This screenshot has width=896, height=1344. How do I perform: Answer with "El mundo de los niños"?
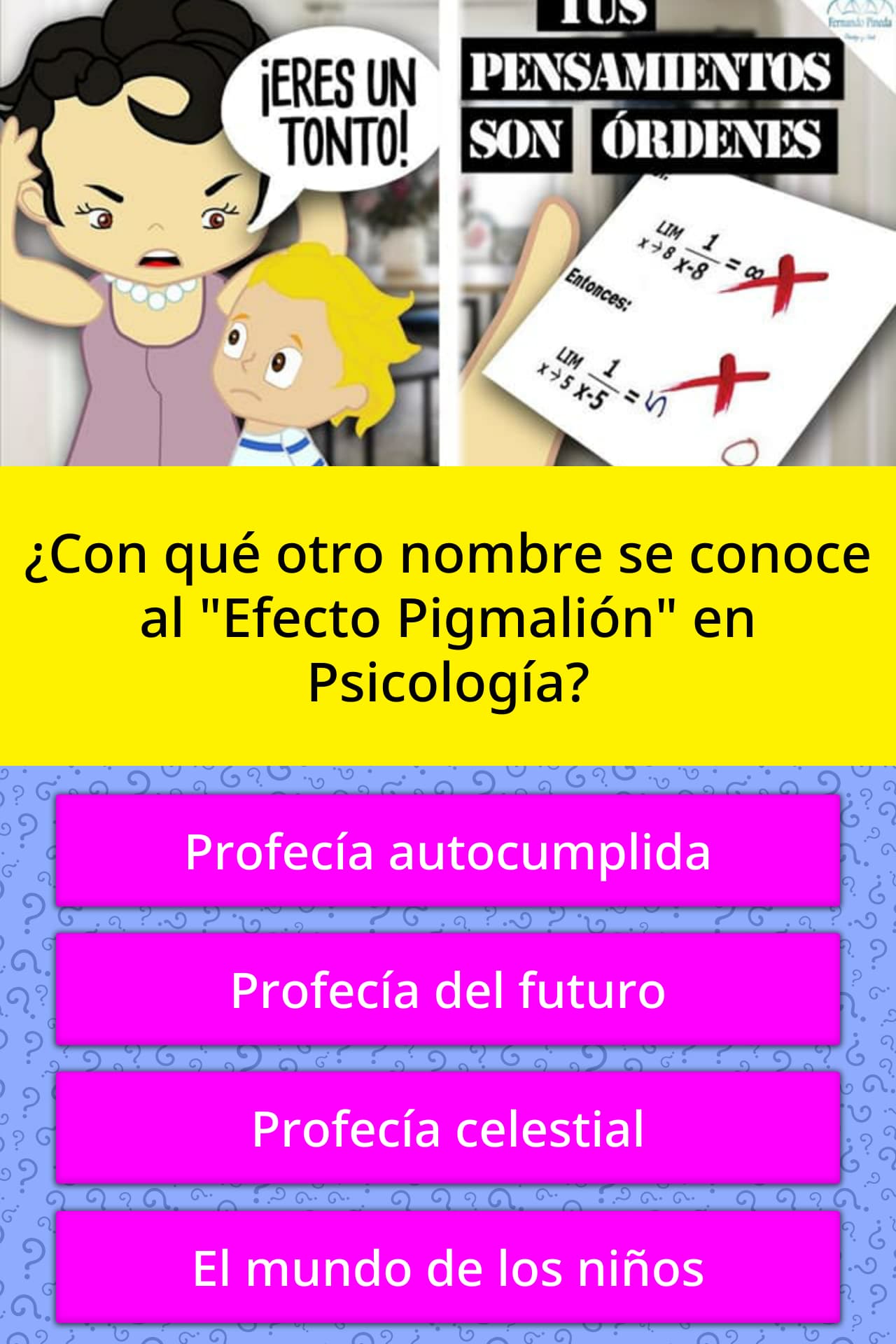click(x=448, y=1268)
